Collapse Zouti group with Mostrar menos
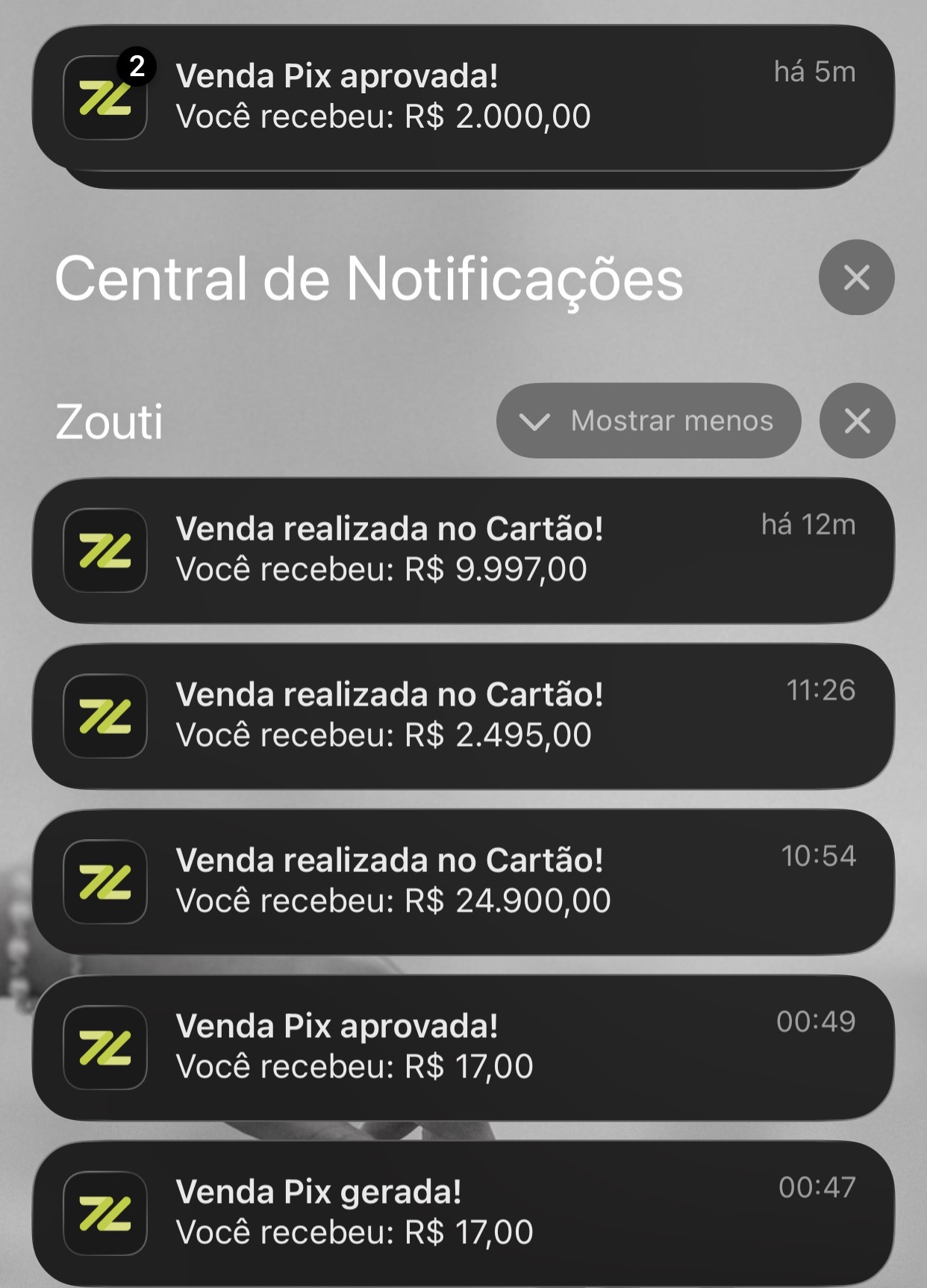The height and width of the screenshot is (1288, 927). [x=648, y=421]
